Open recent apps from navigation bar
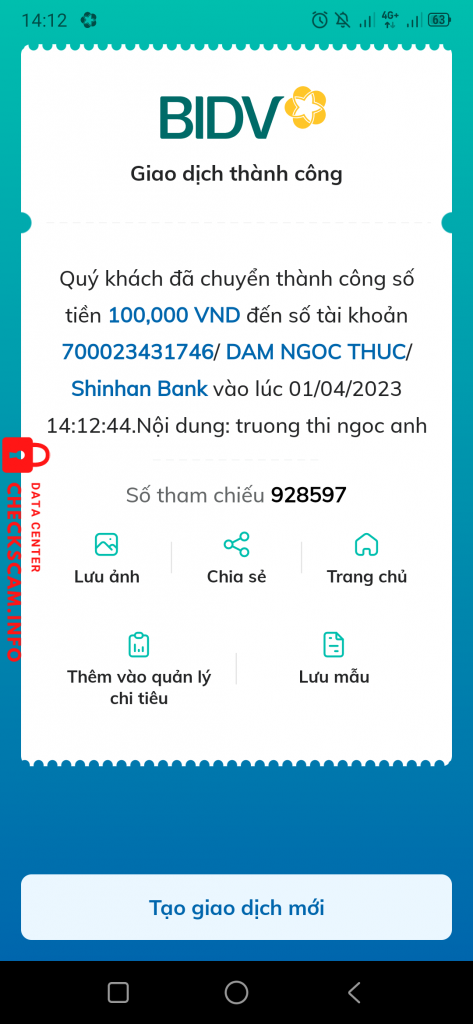This screenshot has height=1024, width=473. tap(118, 993)
